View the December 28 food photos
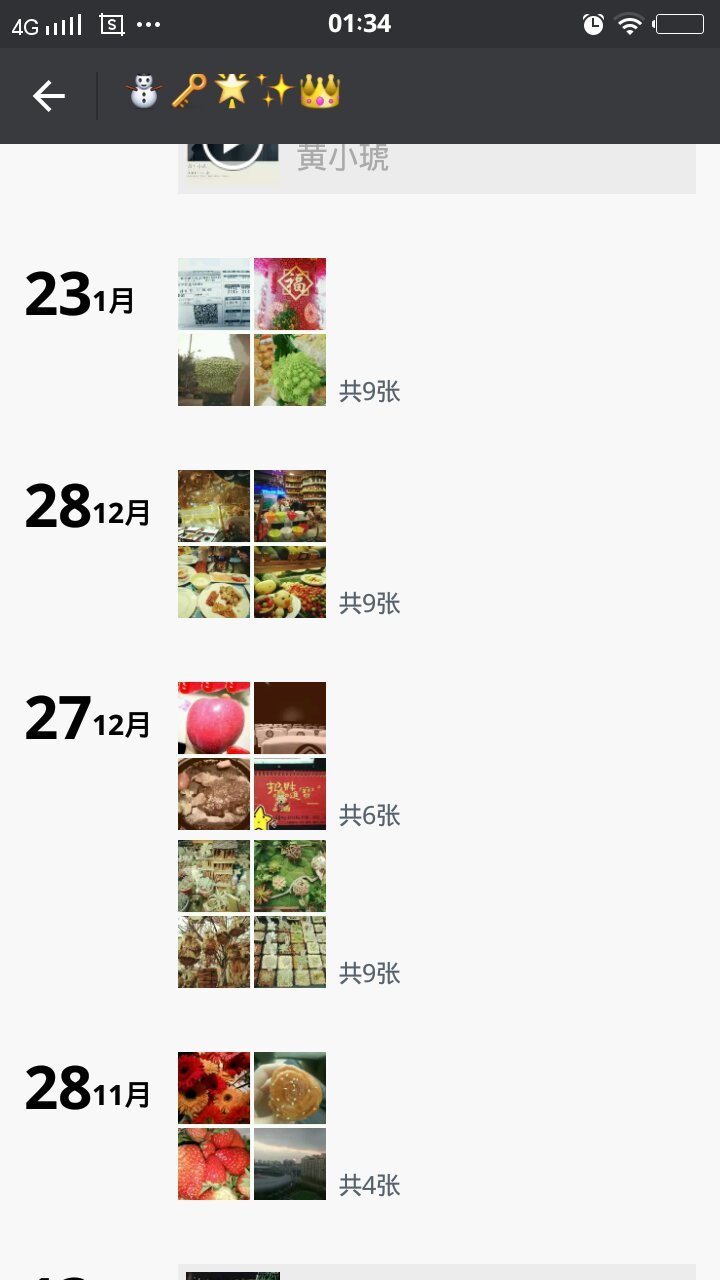The width and height of the screenshot is (720, 1280). [252, 544]
